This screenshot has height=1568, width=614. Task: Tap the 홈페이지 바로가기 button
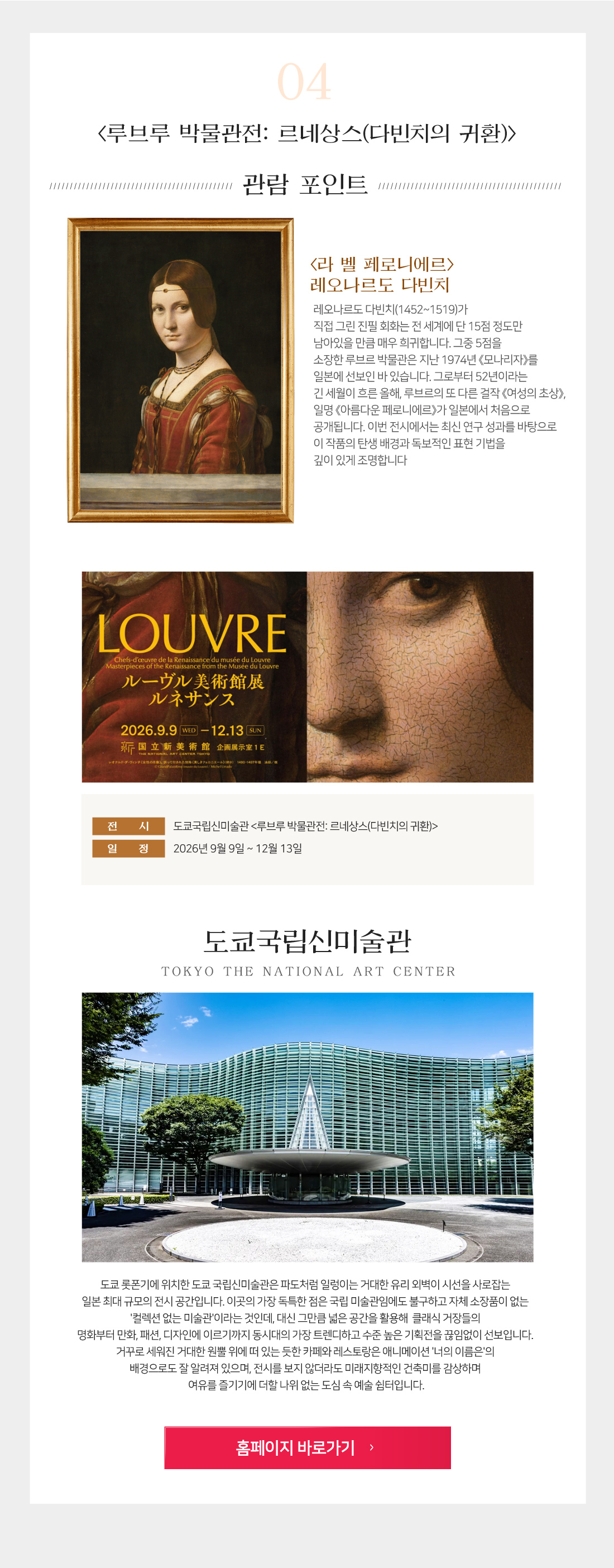click(308, 1447)
